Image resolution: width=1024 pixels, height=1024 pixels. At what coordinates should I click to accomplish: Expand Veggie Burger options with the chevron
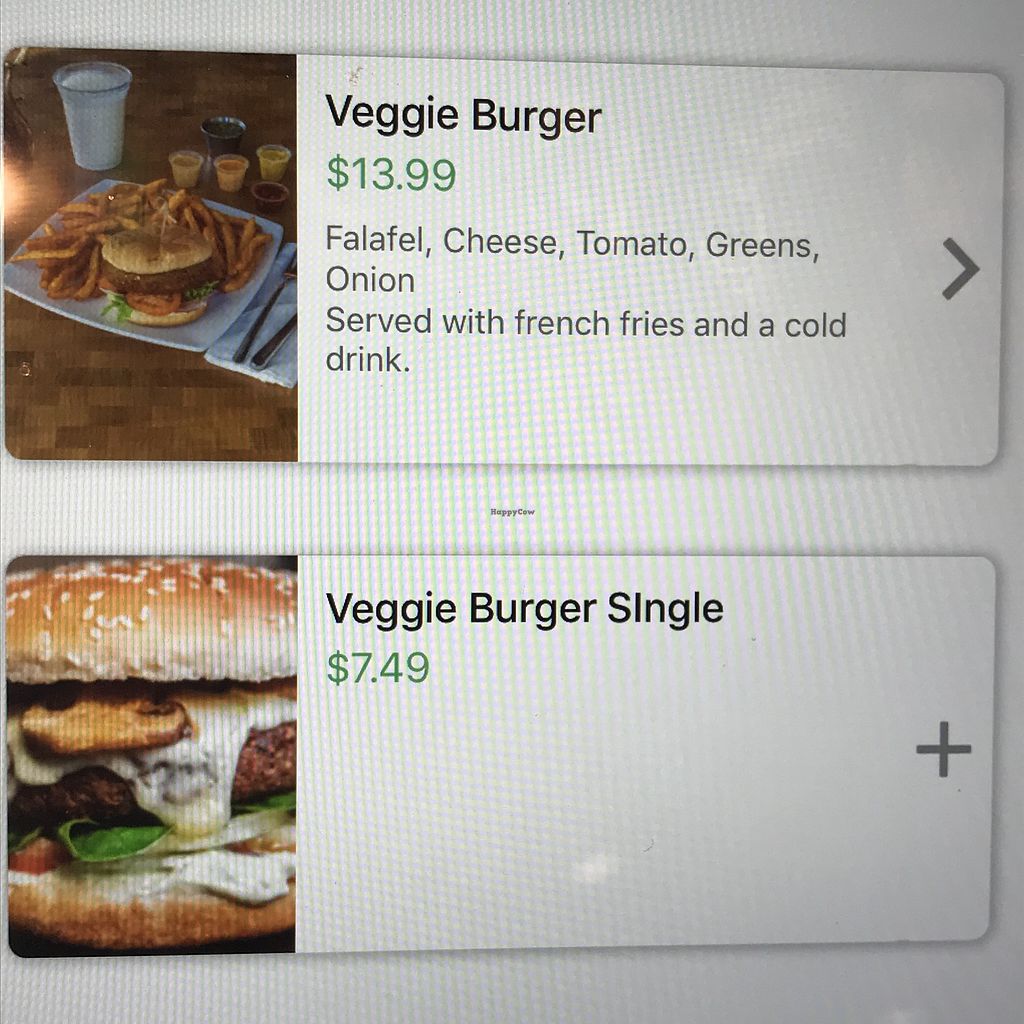click(960, 269)
